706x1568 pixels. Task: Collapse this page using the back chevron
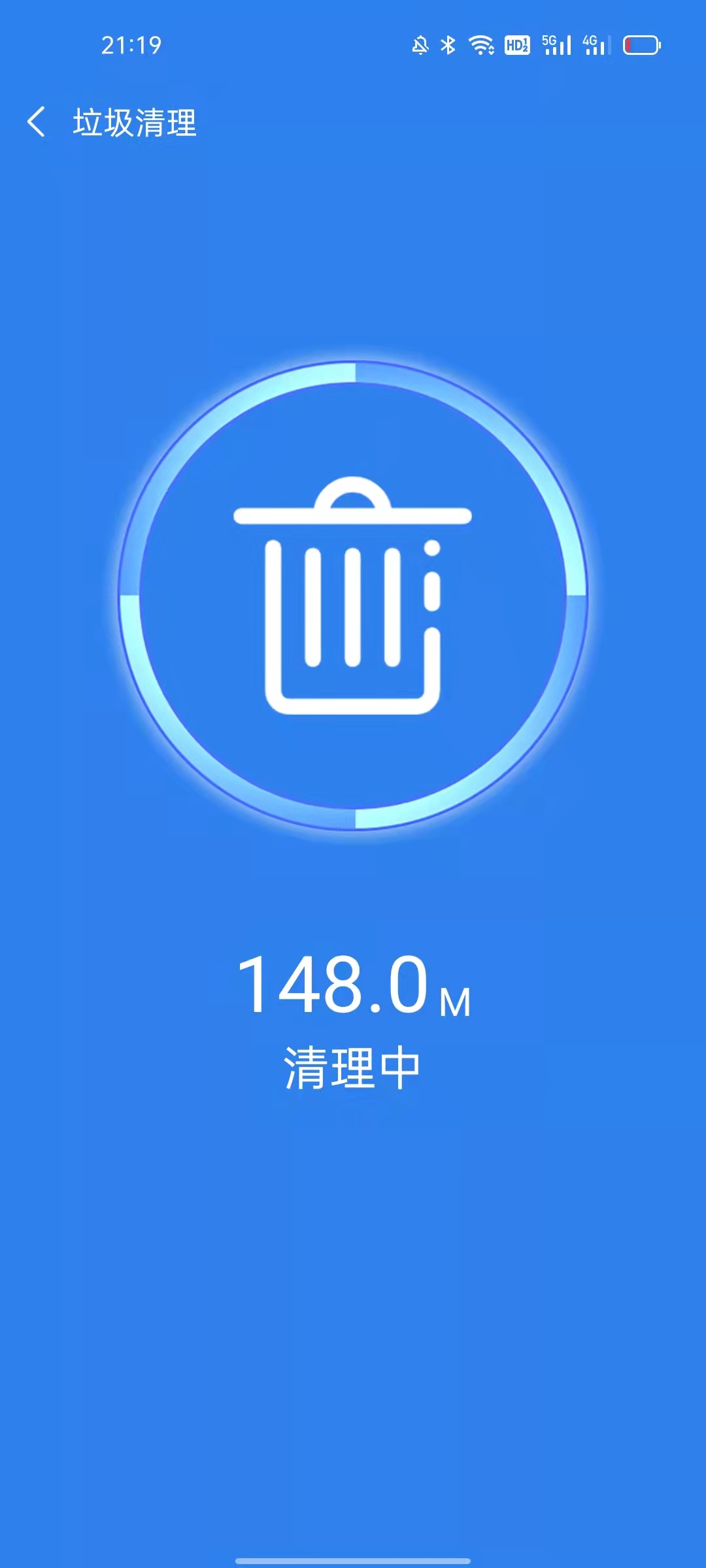pos(37,121)
